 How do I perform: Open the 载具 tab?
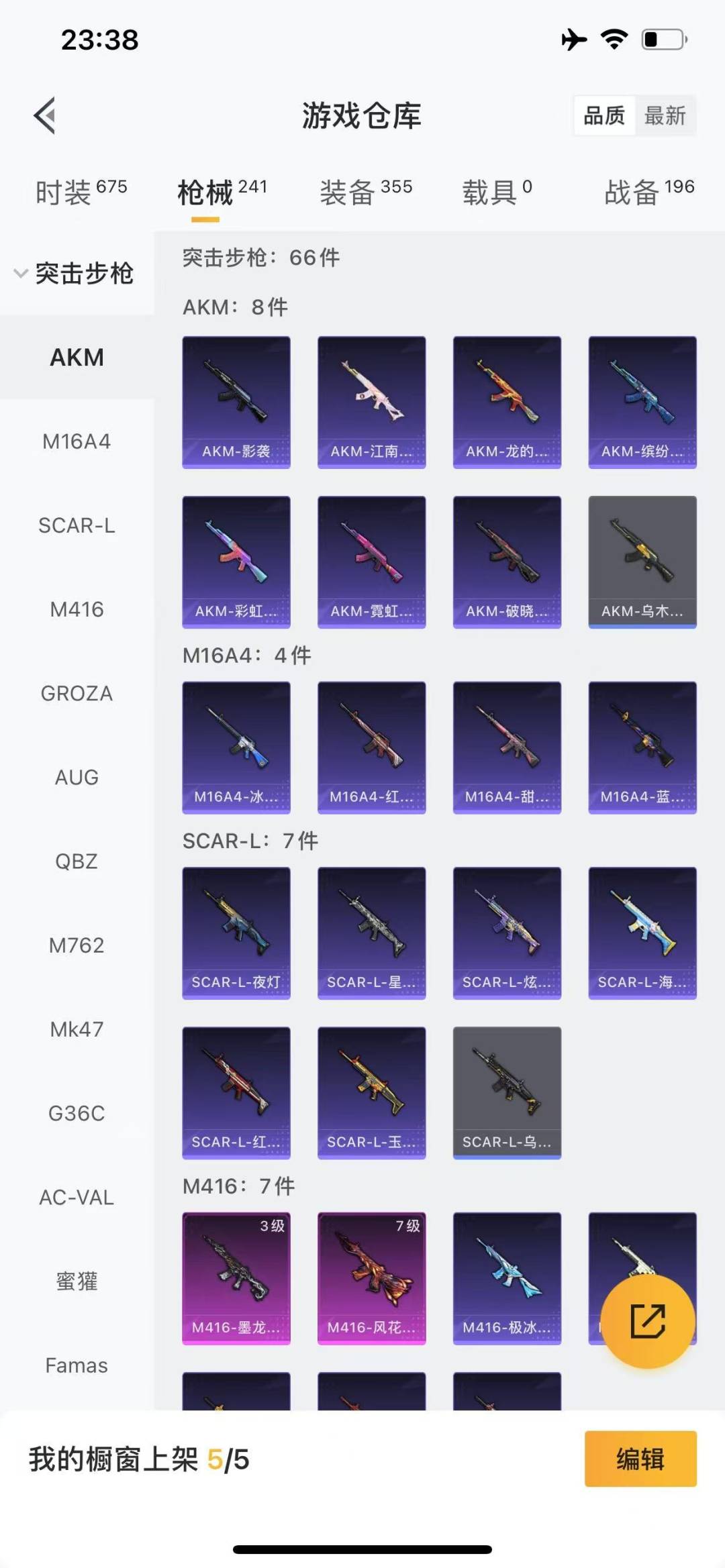pyautogui.click(x=497, y=192)
